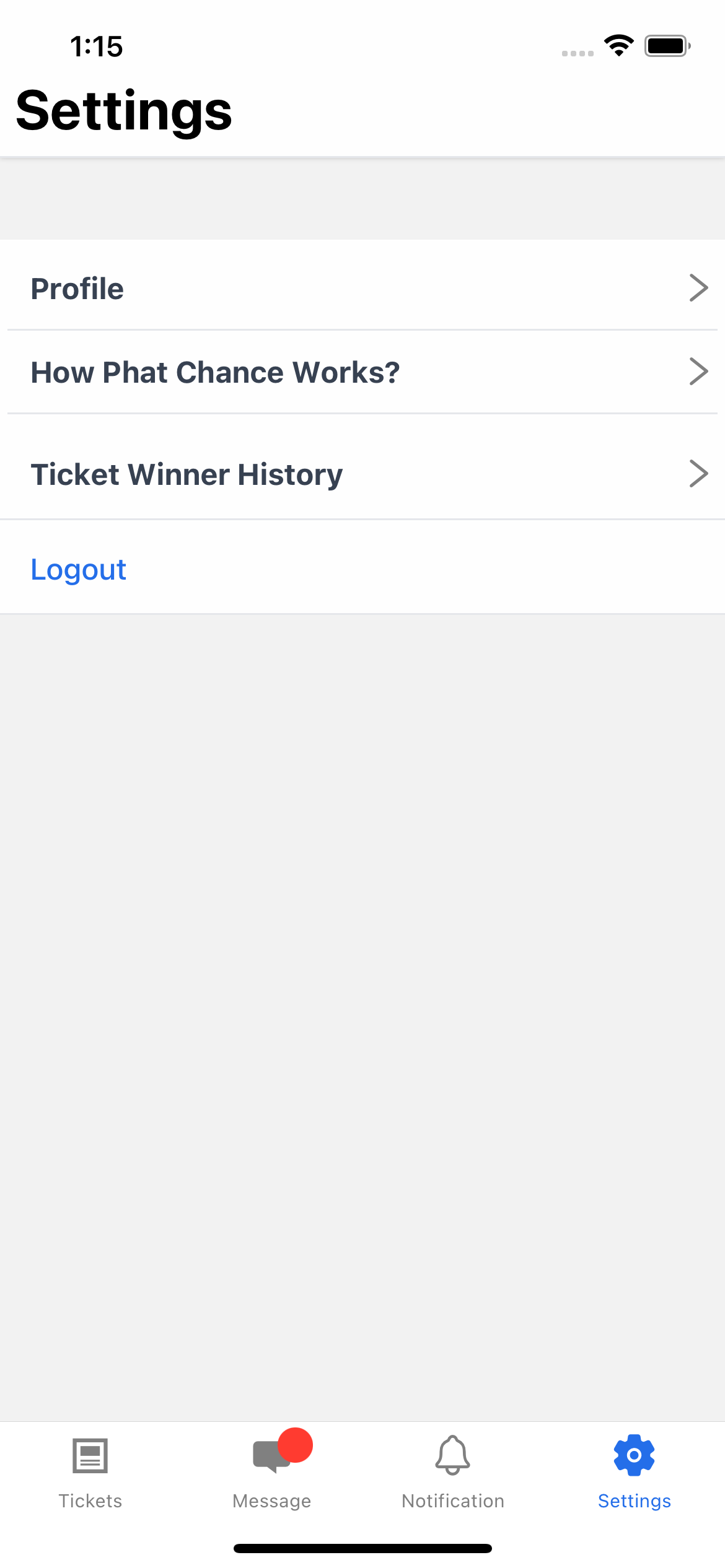This screenshot has height=1568, width=725.
Task: Open the Profile settings row
Action: click(x=362, y=288)
